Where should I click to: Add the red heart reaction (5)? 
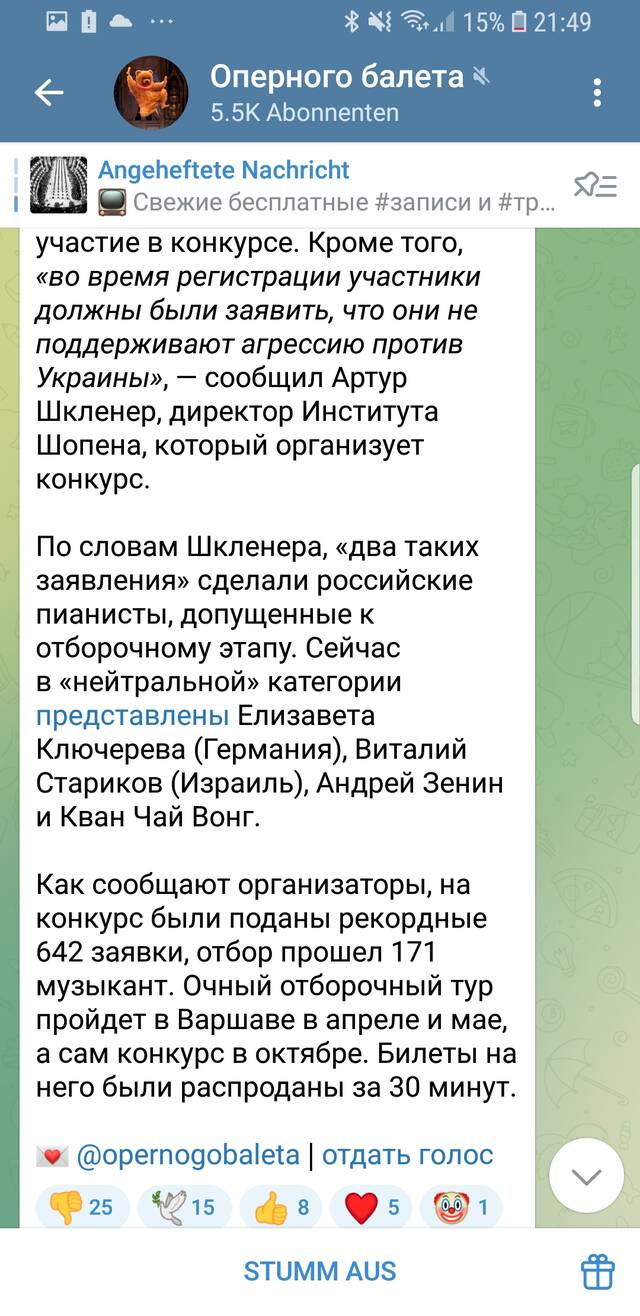tap(372, 1207)
